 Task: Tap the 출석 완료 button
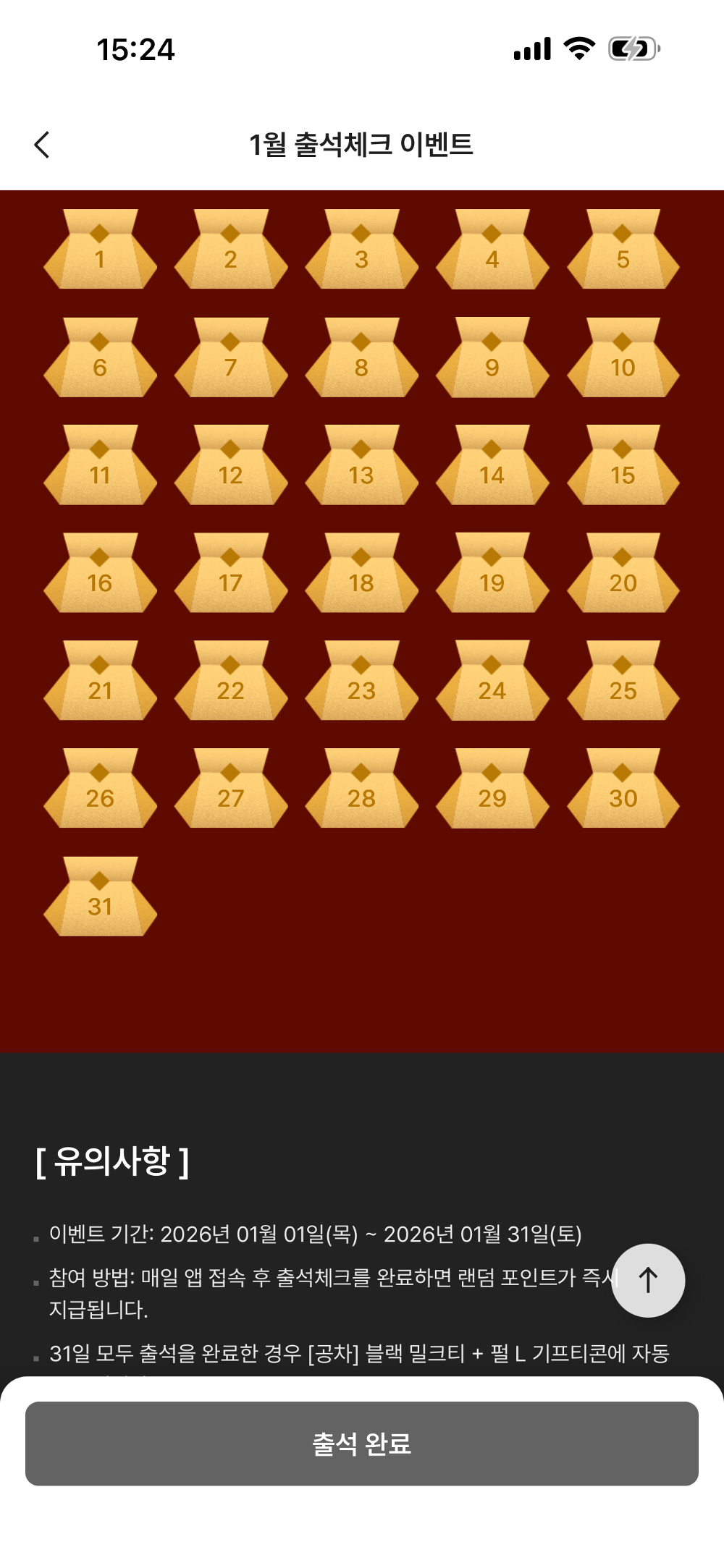362,1444
